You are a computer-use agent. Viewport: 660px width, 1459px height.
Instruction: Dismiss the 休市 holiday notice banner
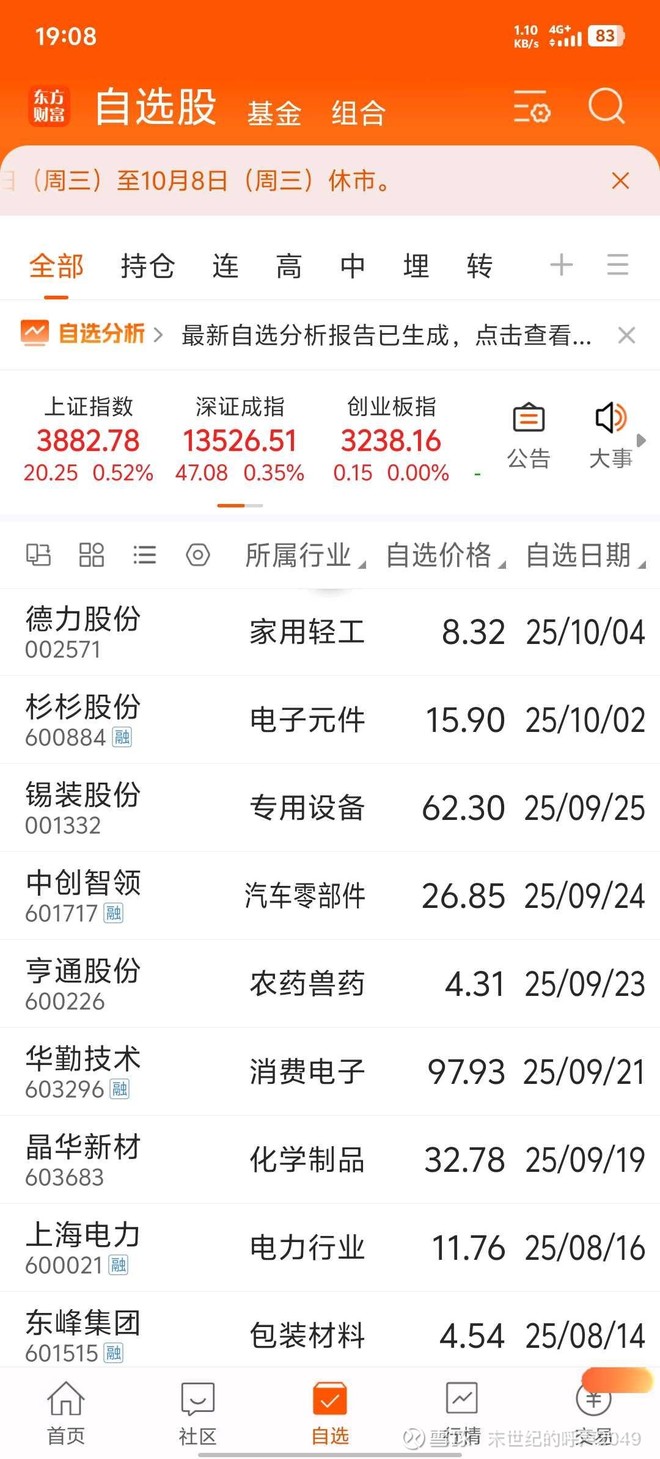coord(620,181)
